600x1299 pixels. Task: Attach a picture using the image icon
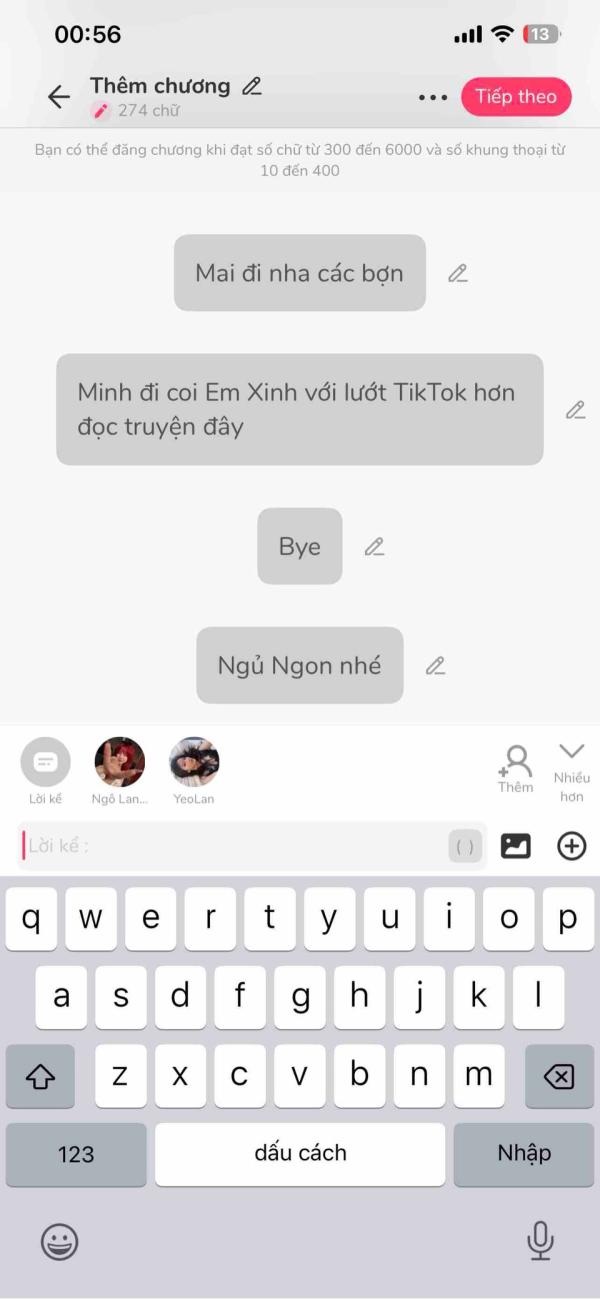[x=516, y=846]
